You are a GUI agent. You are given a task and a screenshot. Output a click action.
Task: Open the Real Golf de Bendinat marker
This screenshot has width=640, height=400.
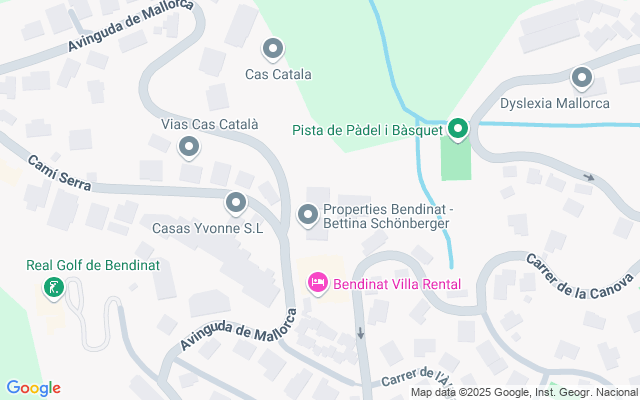[x=54, y=288]
